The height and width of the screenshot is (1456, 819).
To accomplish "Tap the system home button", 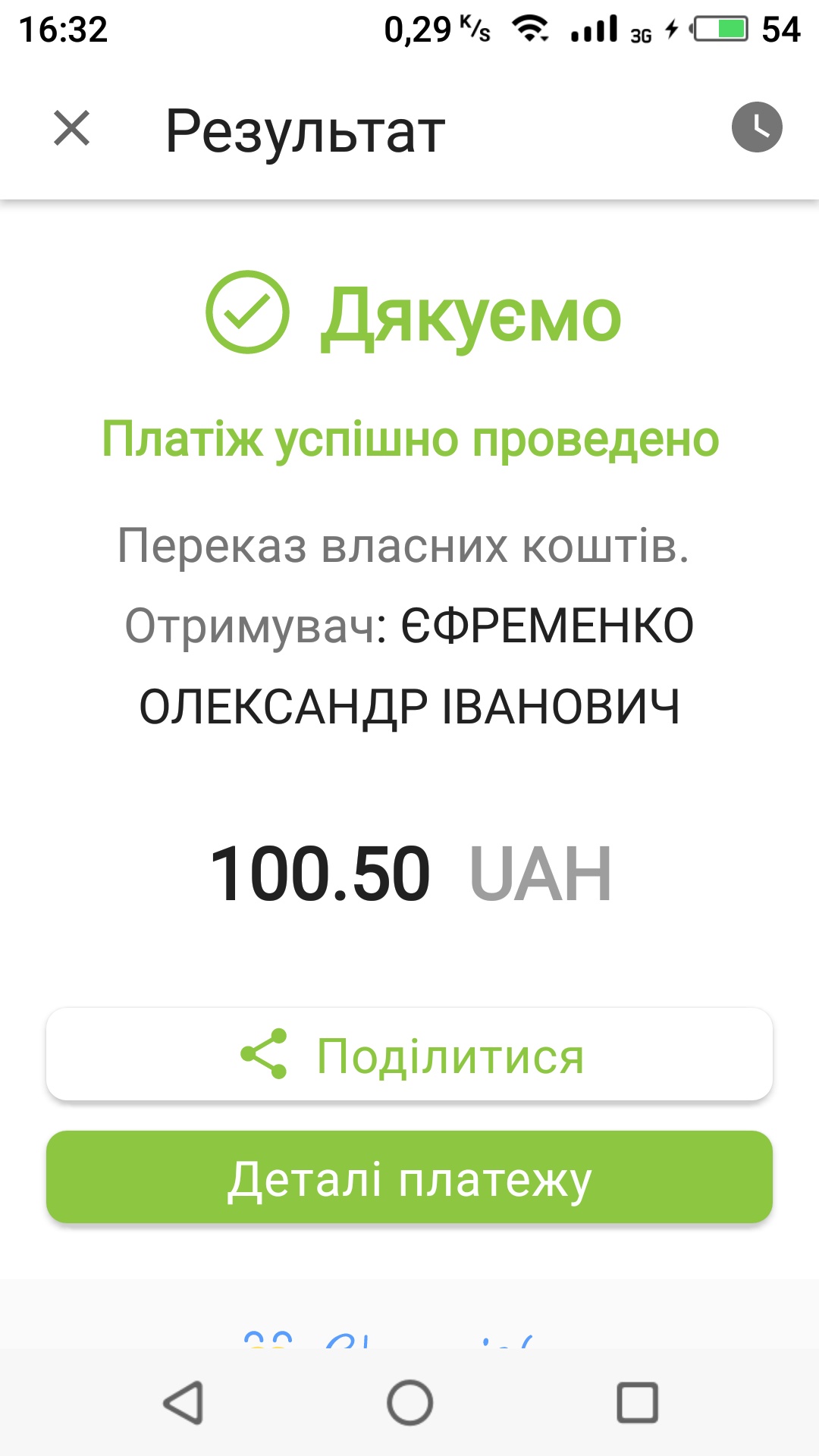I will (x=409, y=1402).
